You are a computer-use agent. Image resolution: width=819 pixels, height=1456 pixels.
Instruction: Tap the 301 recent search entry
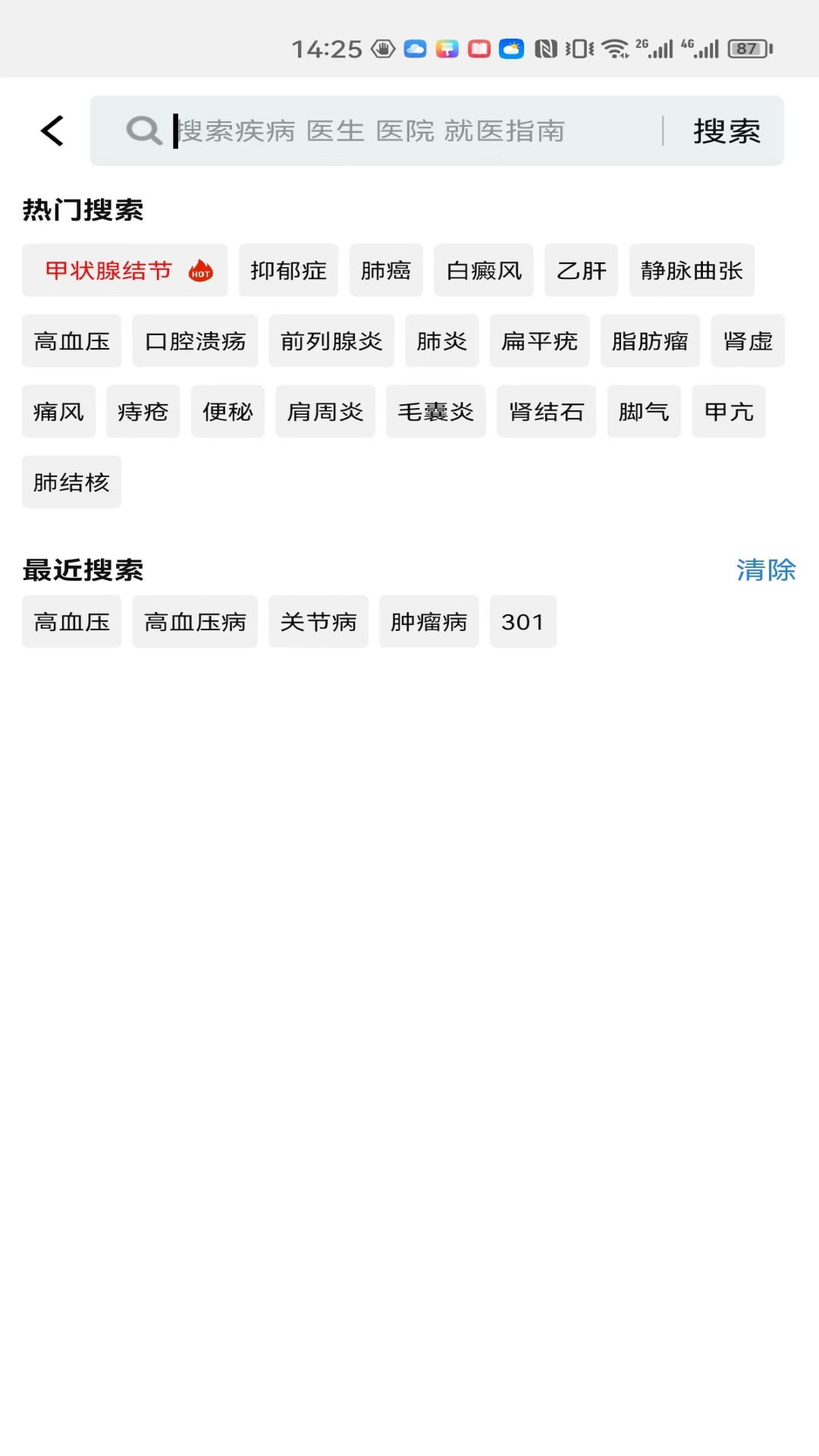click(x=523, y=621)
